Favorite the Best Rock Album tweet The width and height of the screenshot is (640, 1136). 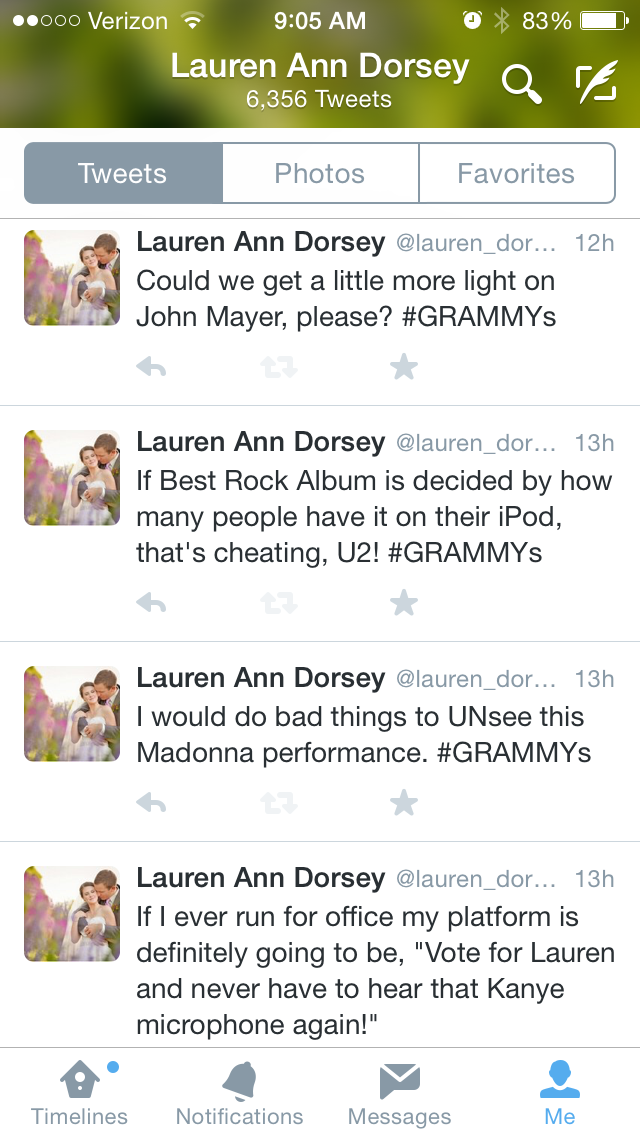[403, 602]
